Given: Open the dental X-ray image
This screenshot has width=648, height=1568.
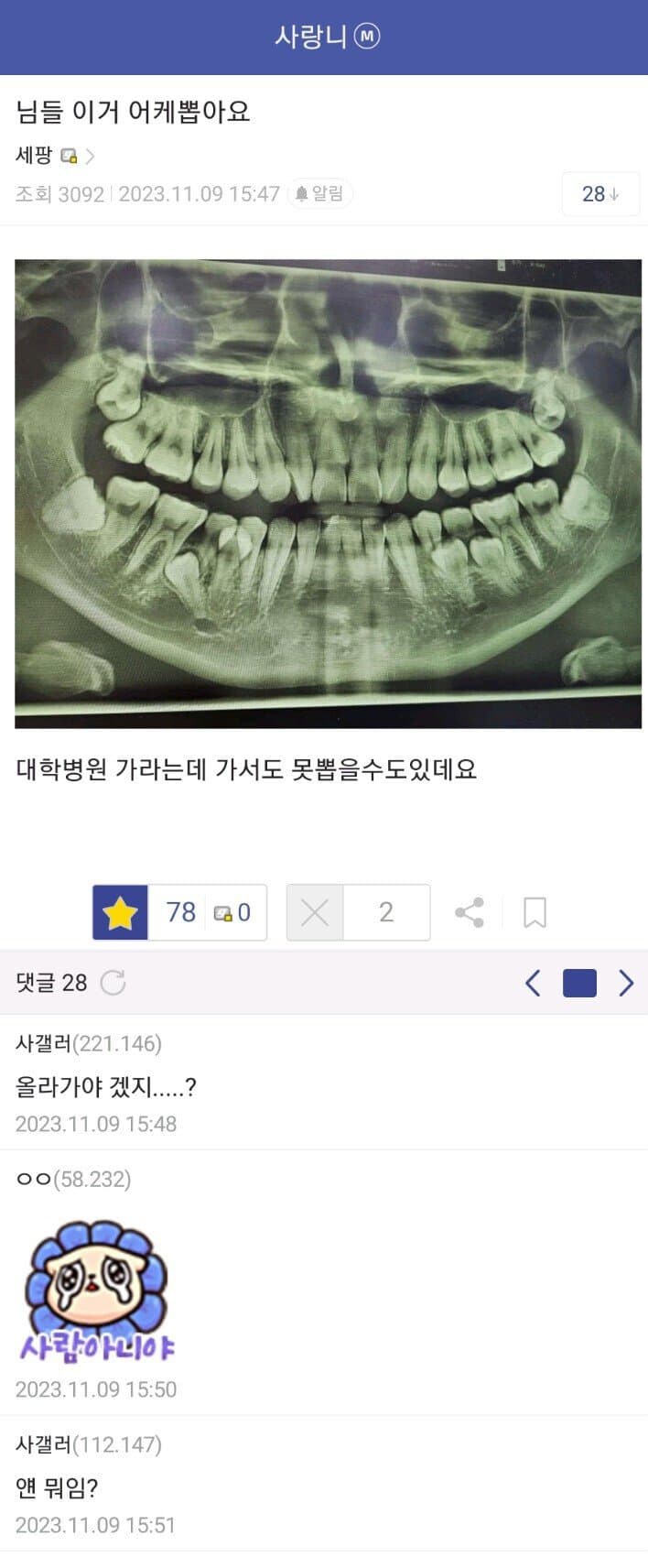Looking at the screenshot, I should tap(328, 494).
